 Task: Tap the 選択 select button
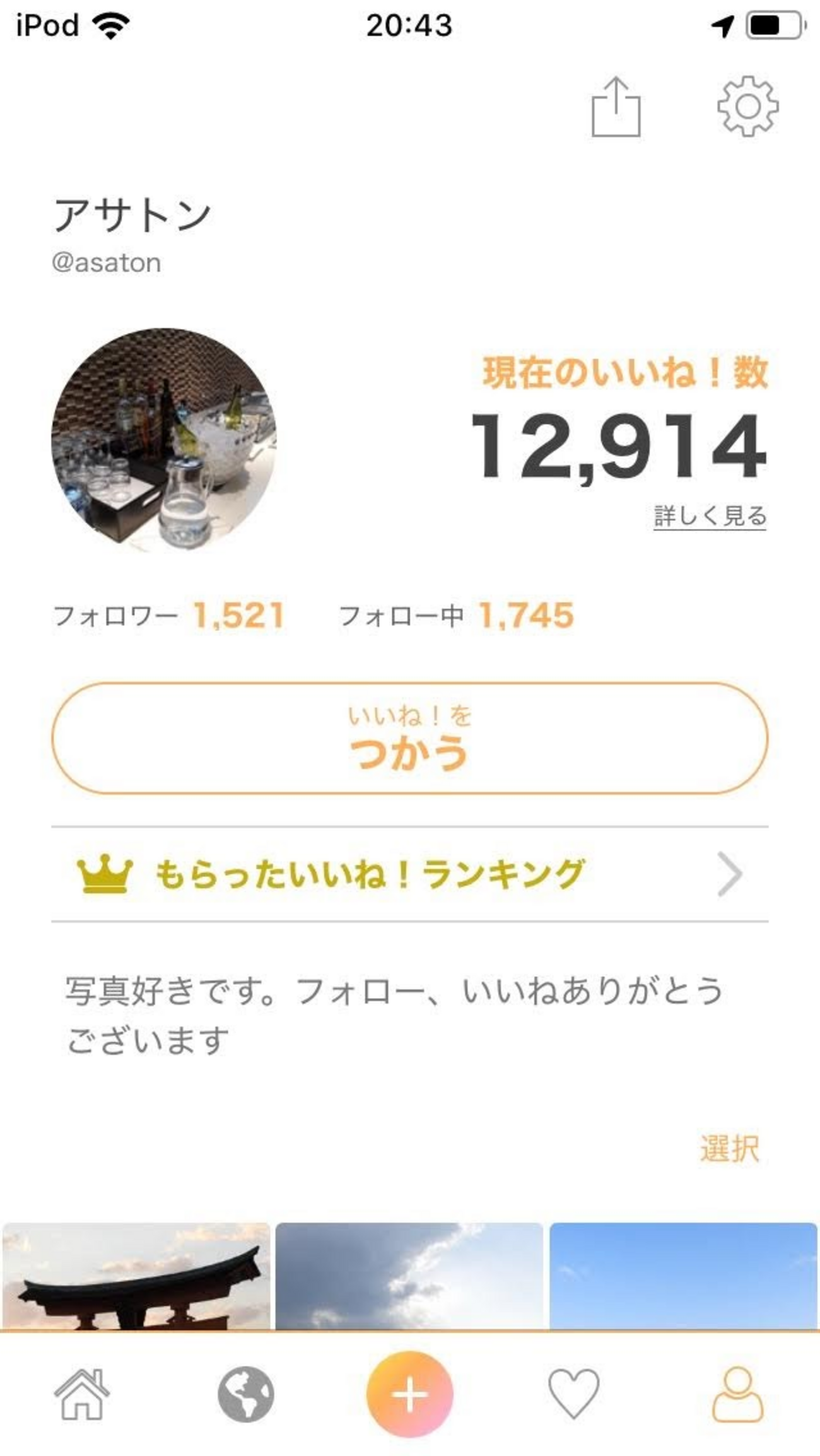coord(729,1148)
